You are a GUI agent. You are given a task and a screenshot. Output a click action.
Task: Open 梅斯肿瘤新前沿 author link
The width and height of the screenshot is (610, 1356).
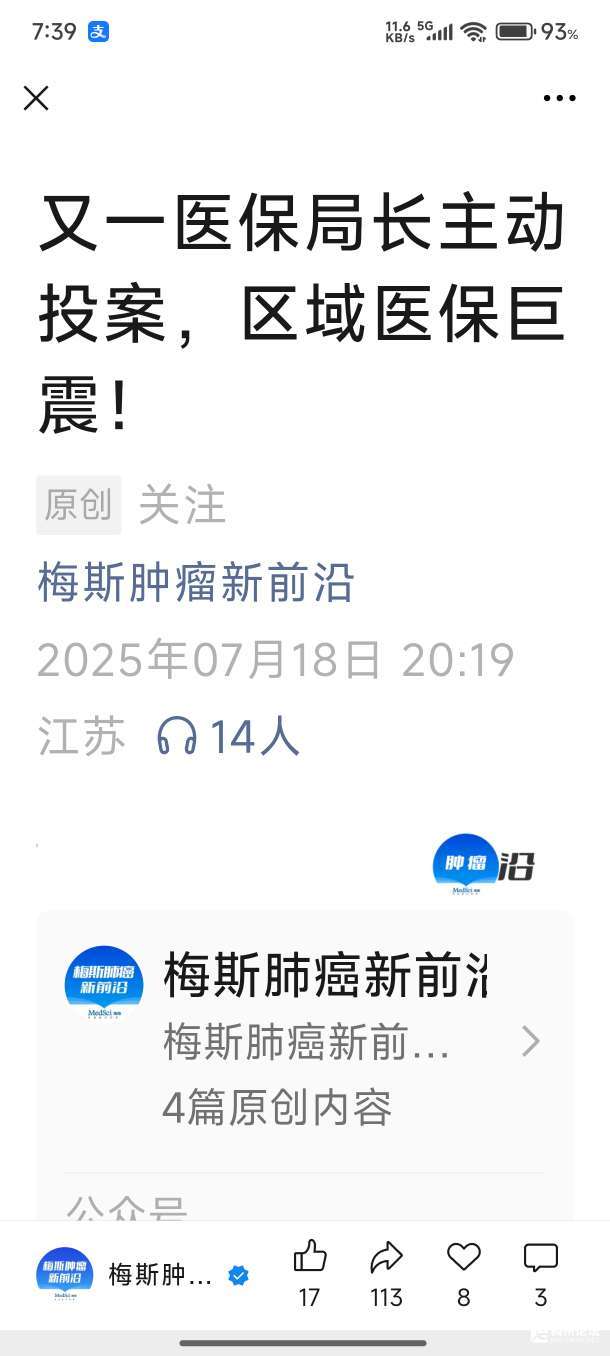click(196, 583)
